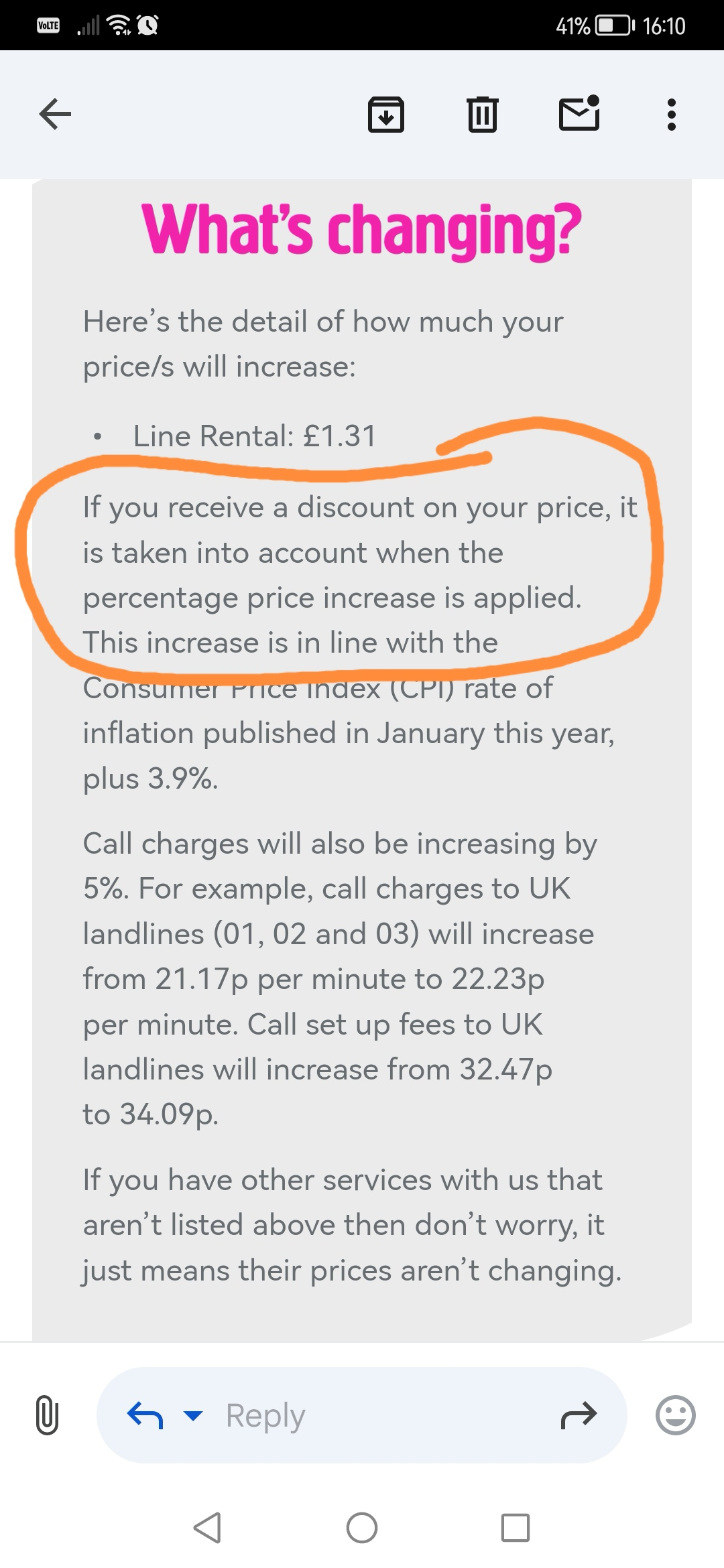
Task: Add an emoji reaction
Action: point(675,1415)
